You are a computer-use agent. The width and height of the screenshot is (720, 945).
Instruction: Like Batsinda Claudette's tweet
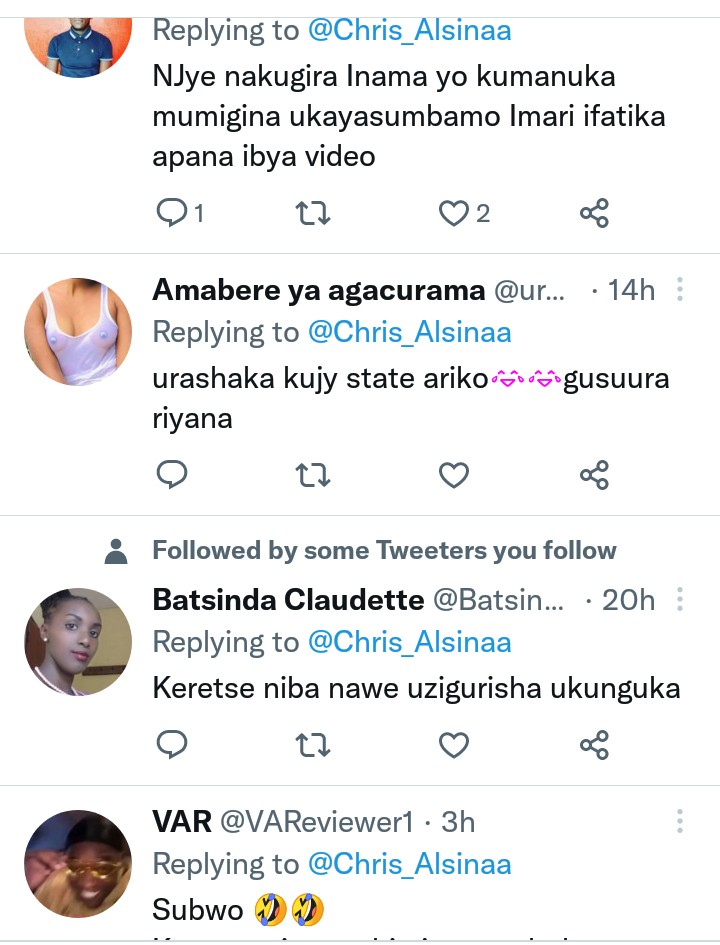point(454,744)
